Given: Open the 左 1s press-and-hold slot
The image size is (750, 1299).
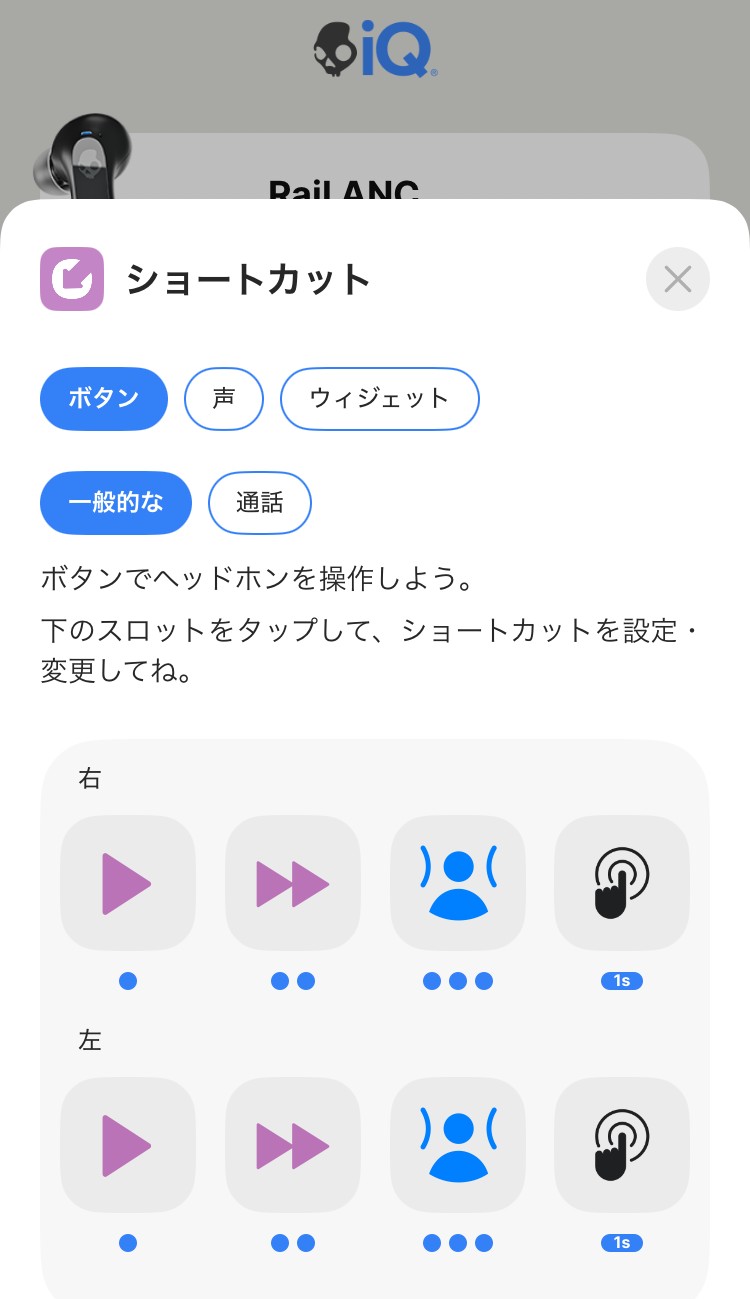Looking at the screenshot, I should coord(621,1145).
